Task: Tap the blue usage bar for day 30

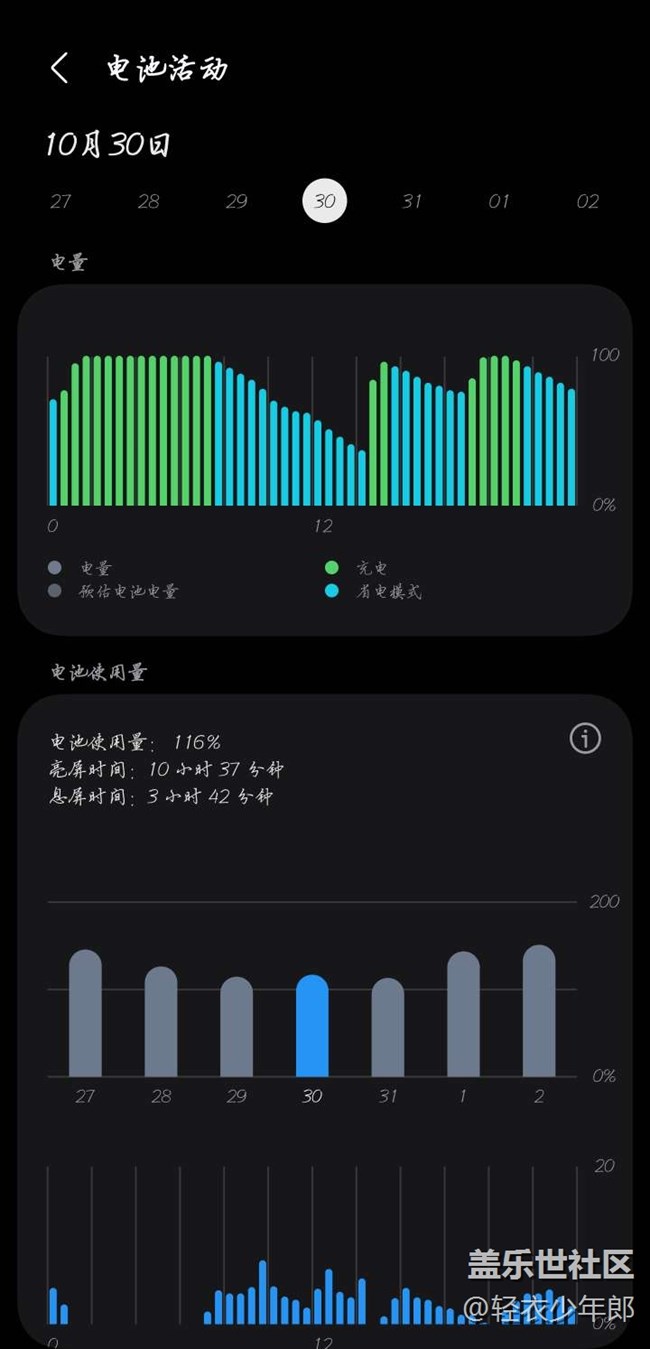Action: (312, 1026)
